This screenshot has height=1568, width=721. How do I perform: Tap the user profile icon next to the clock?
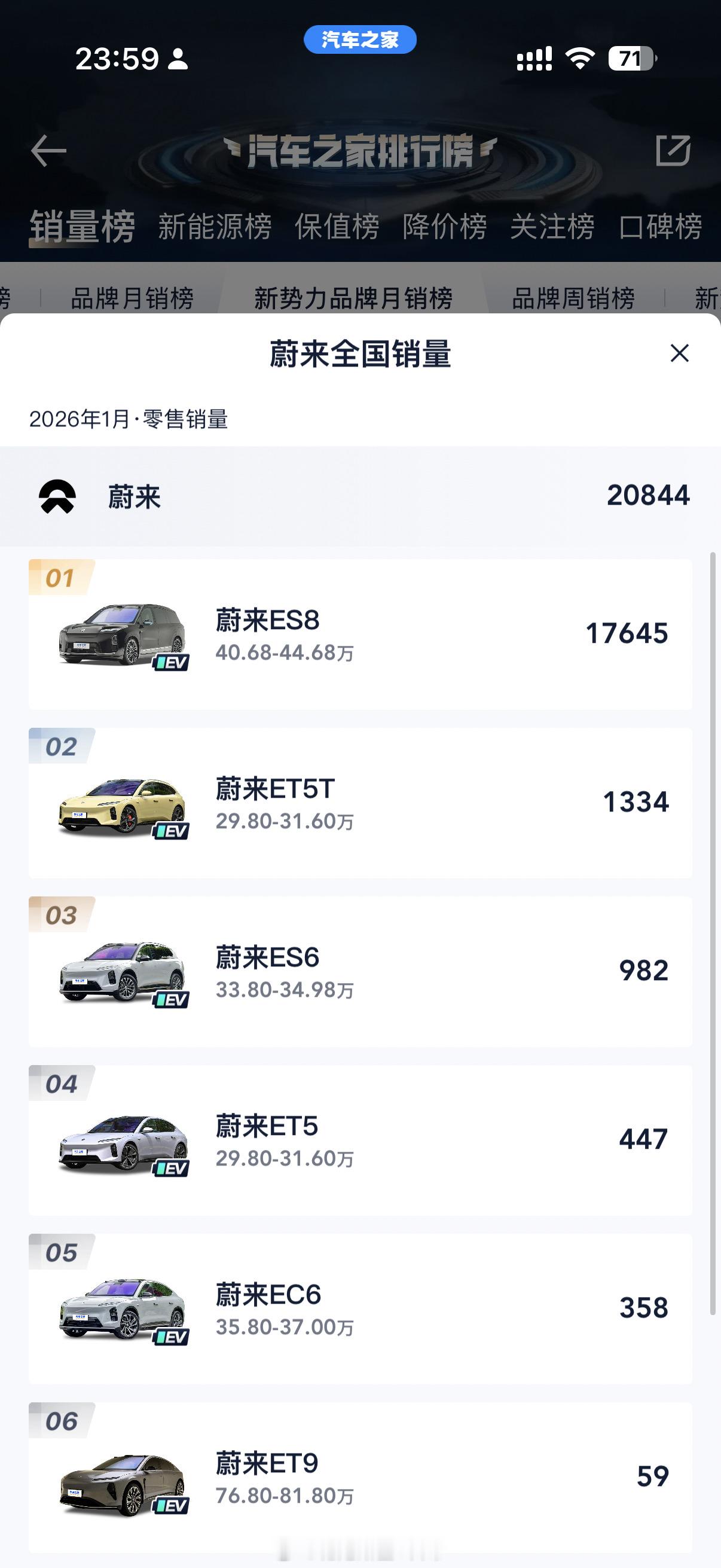177,62
